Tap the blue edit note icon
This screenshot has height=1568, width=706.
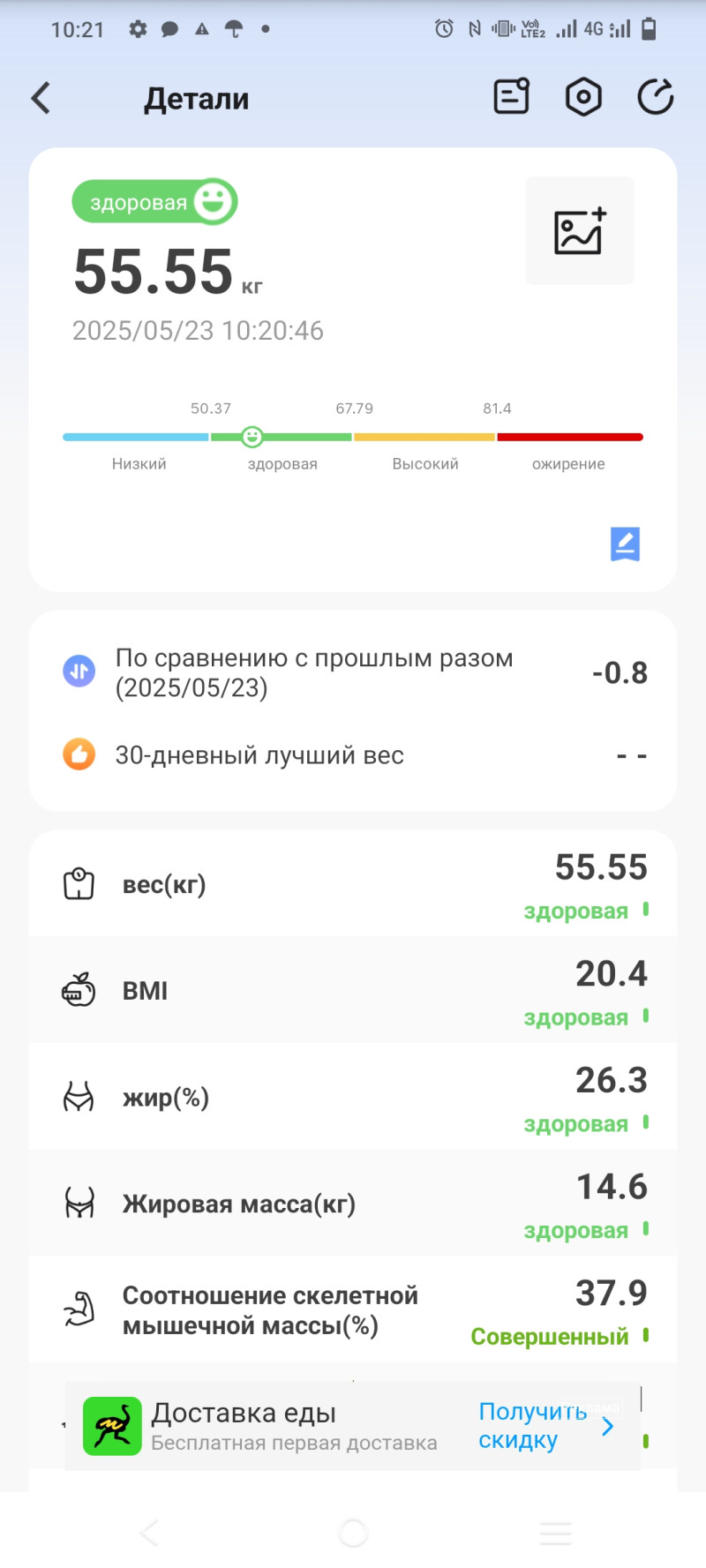(625, 544)
